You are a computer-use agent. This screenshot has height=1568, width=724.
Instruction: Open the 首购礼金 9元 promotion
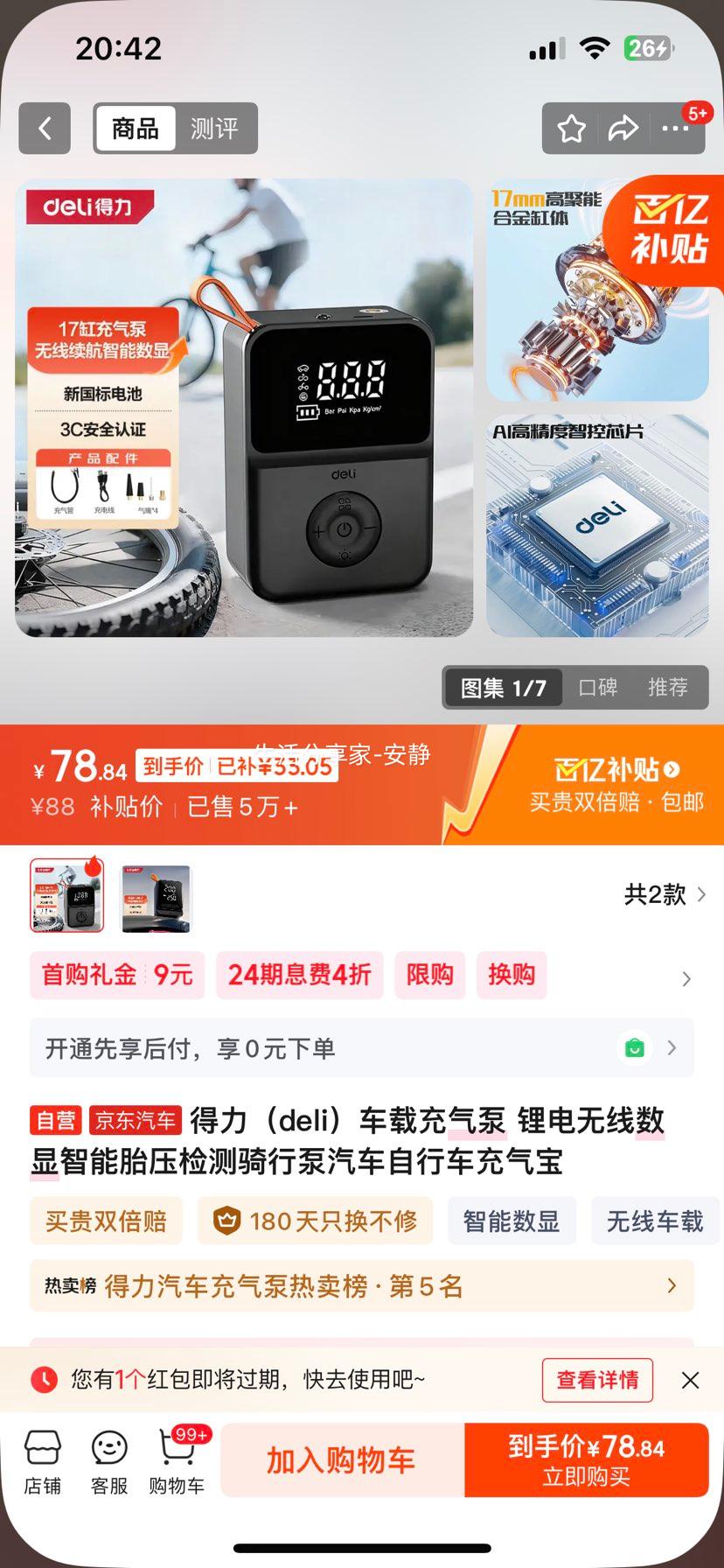pyautogui.click(x=117, y=975)
